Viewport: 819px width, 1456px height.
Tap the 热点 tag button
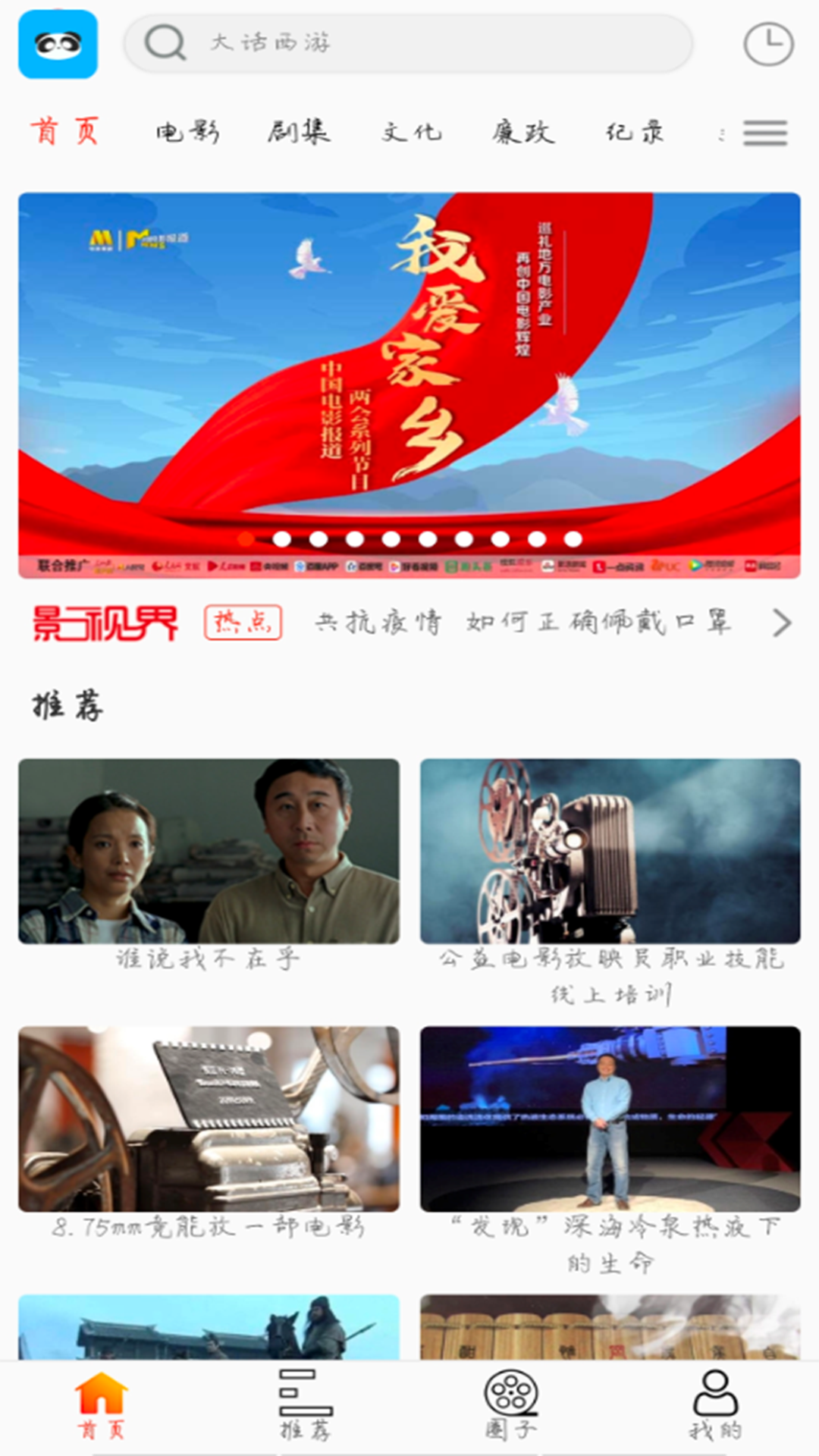pos(243,623)
